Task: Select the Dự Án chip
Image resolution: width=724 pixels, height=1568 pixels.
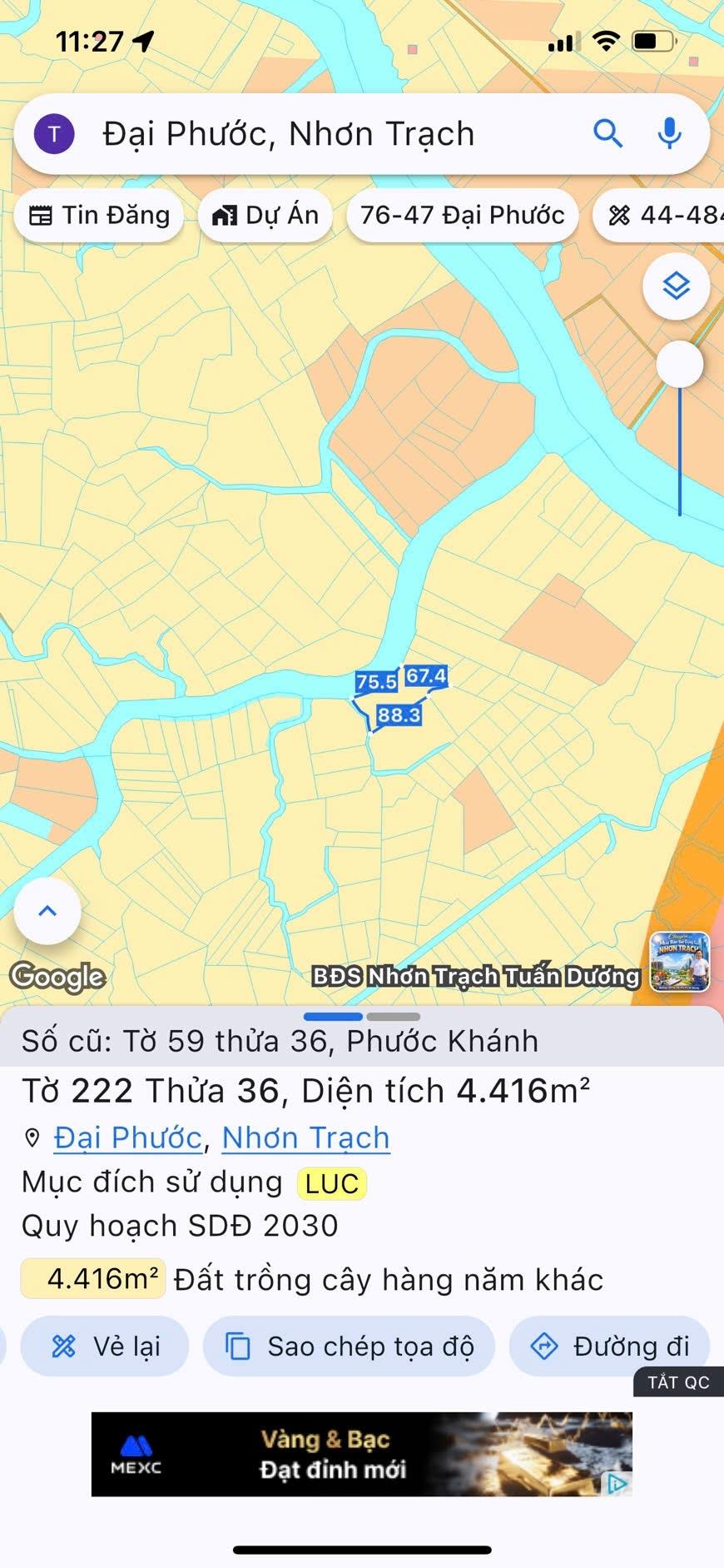Action: pos(265,216)
